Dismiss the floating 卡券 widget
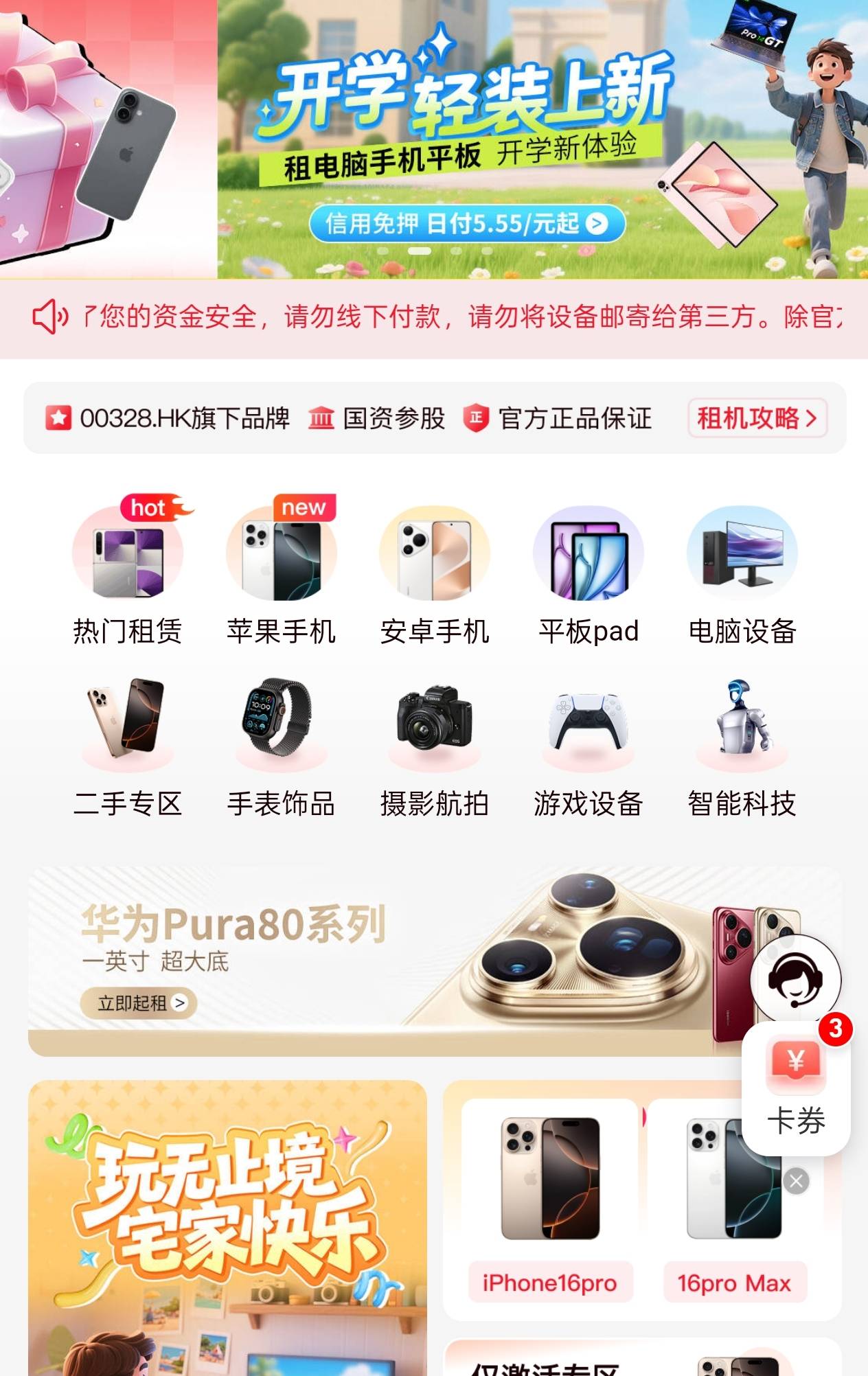The image size is (868, 1376). point(796,1181)
